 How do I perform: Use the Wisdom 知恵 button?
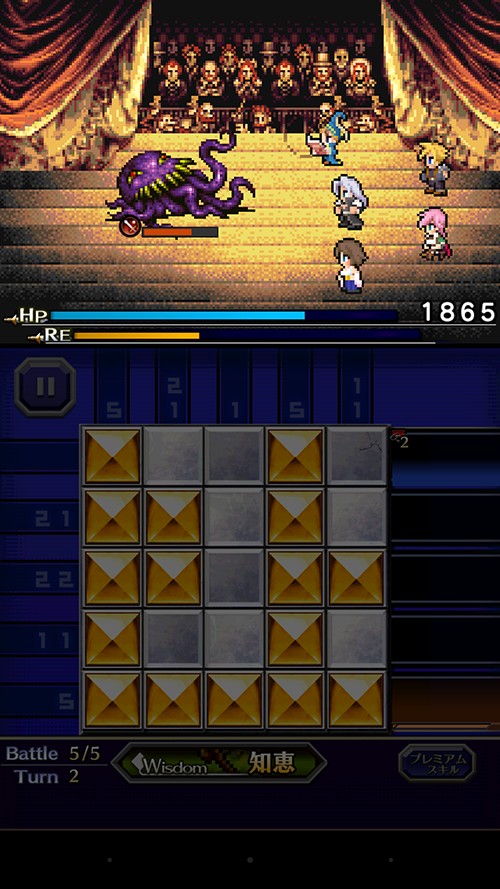[x=219, y=763]
